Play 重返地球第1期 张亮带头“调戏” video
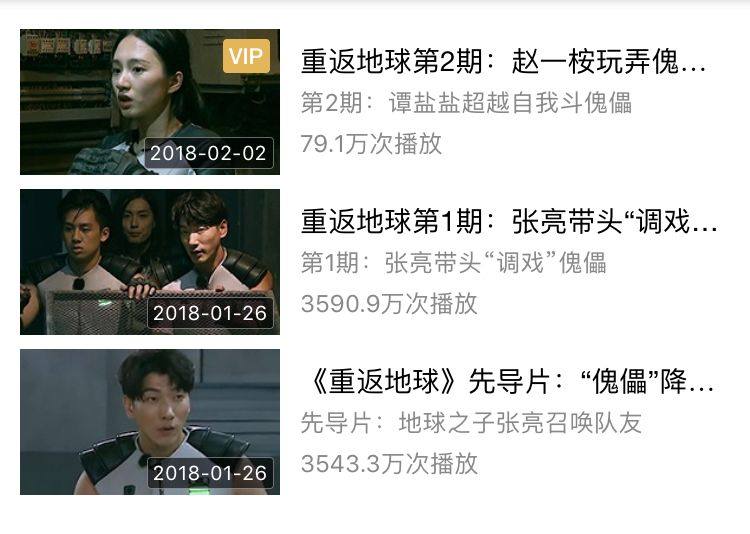 [150, 262]
